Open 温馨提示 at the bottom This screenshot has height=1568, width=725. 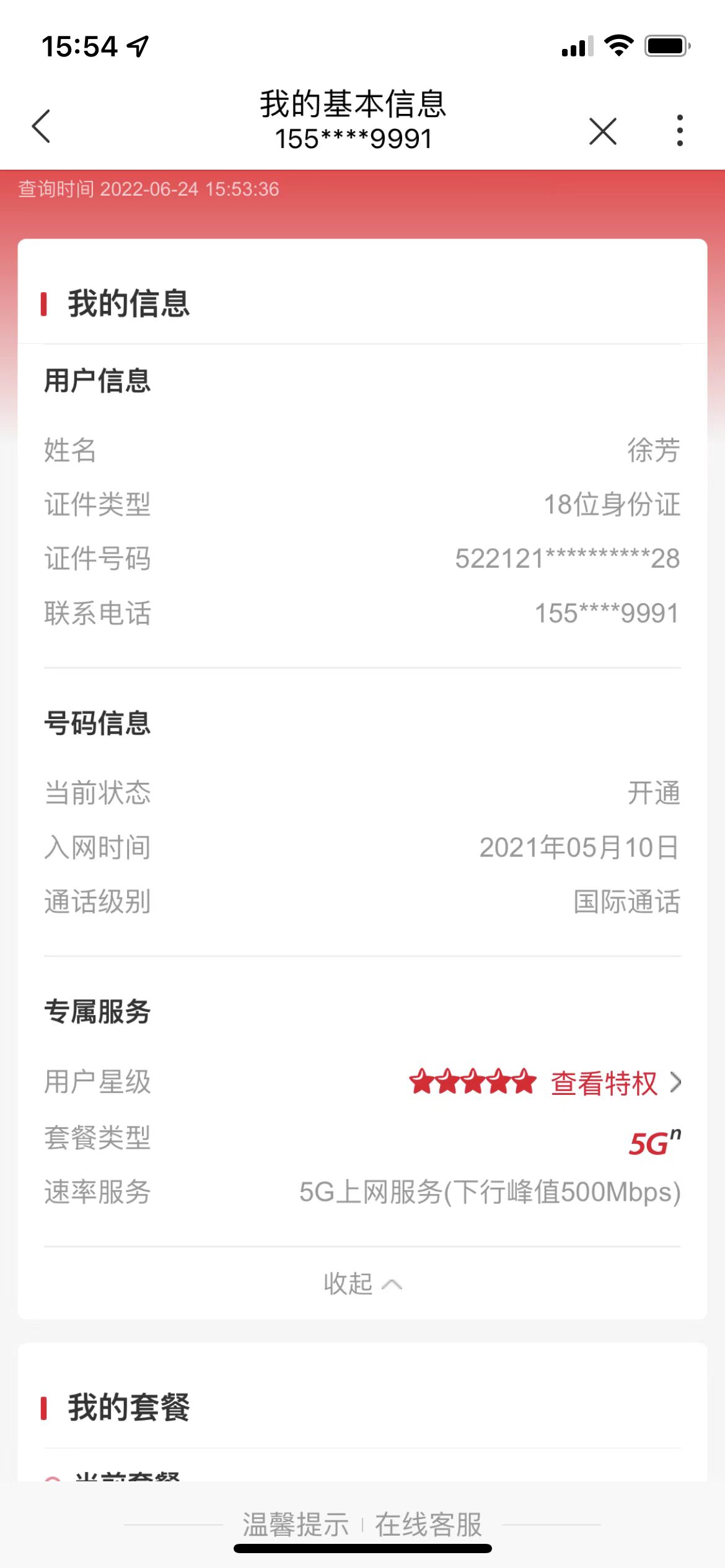click(296, 1524)
